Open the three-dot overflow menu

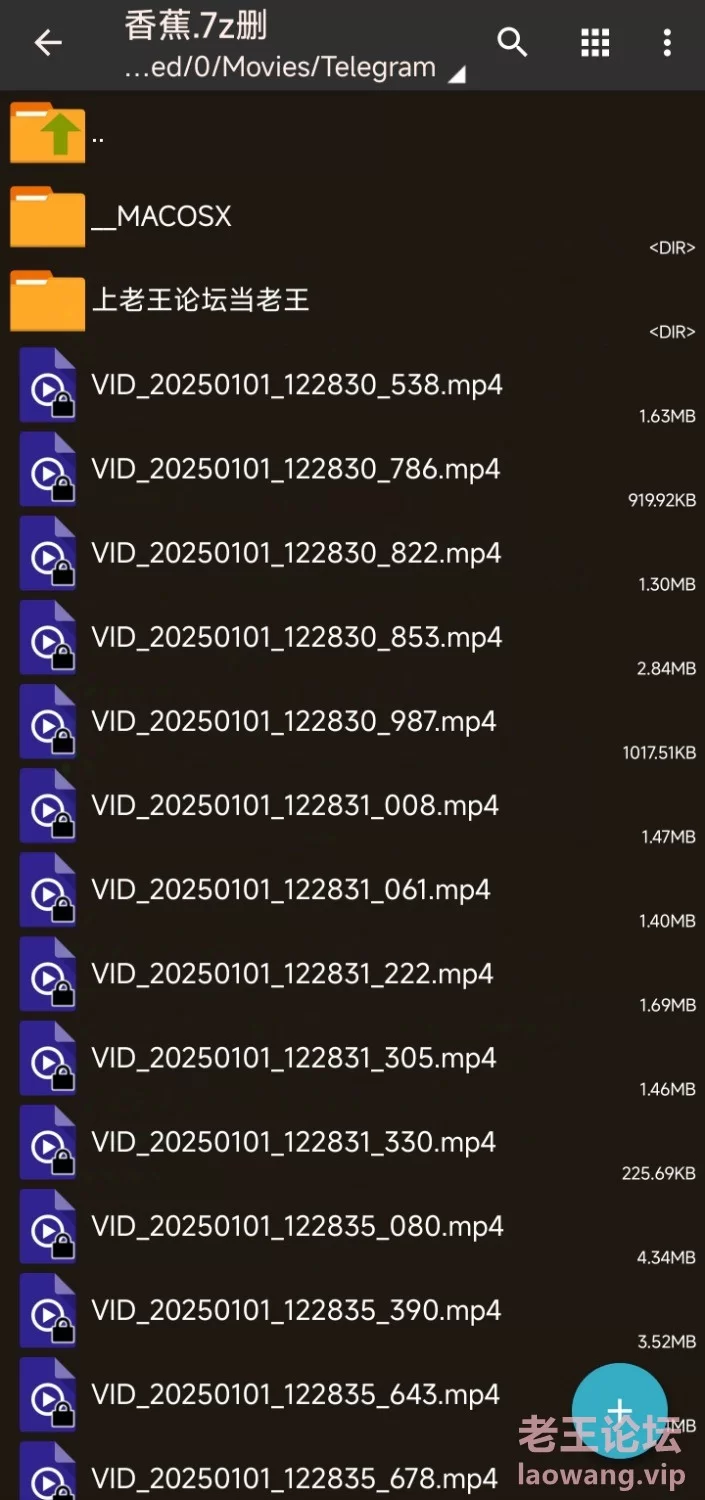pos(667,43)
